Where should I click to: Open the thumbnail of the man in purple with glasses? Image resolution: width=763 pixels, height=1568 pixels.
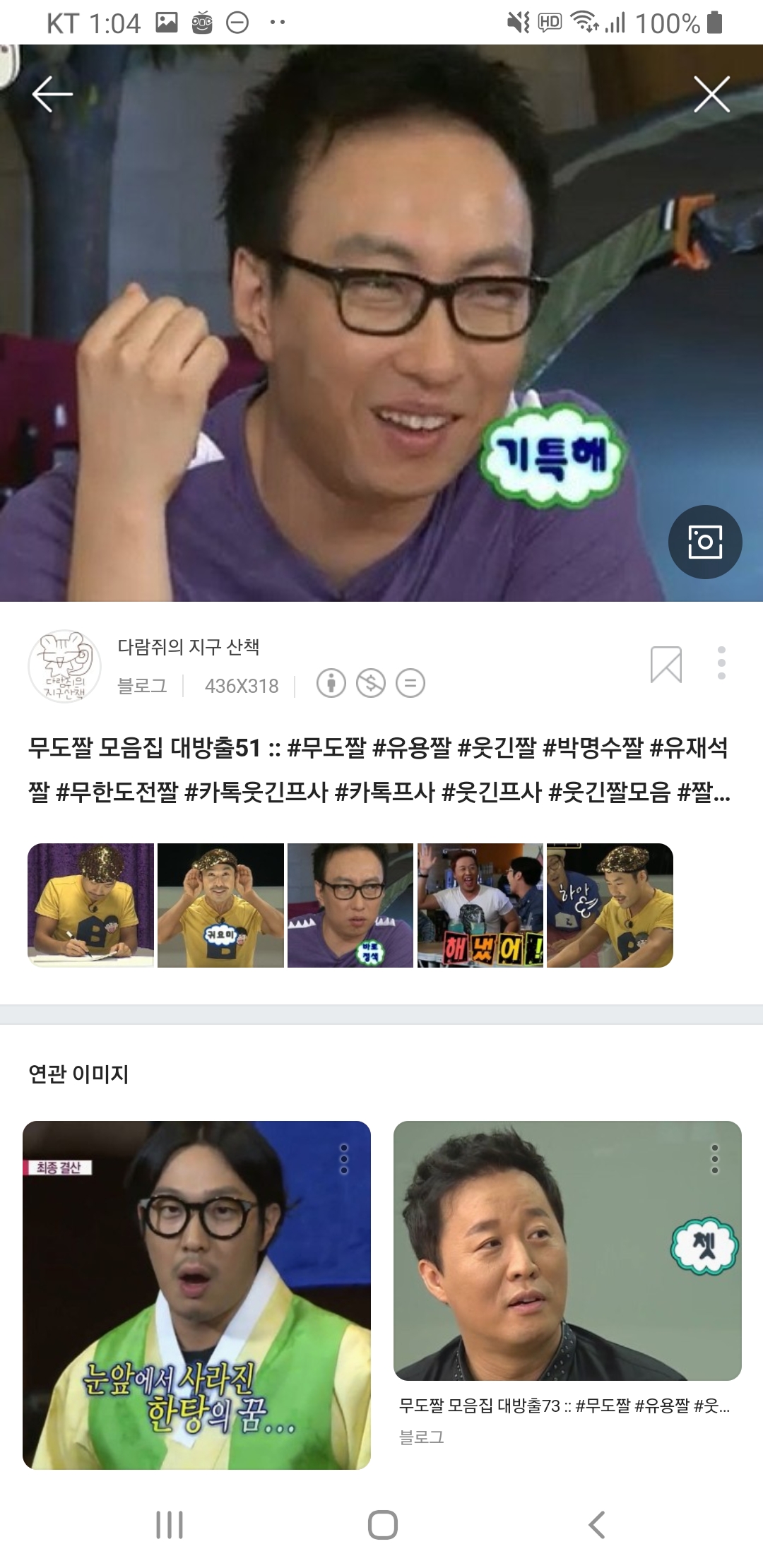coord(350,905)
